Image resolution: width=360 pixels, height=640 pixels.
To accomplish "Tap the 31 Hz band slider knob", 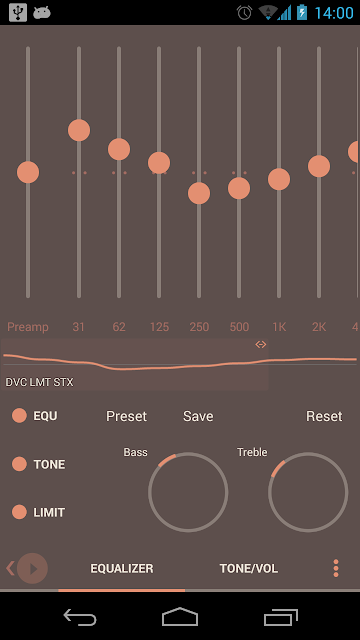I will click(79, 130).
